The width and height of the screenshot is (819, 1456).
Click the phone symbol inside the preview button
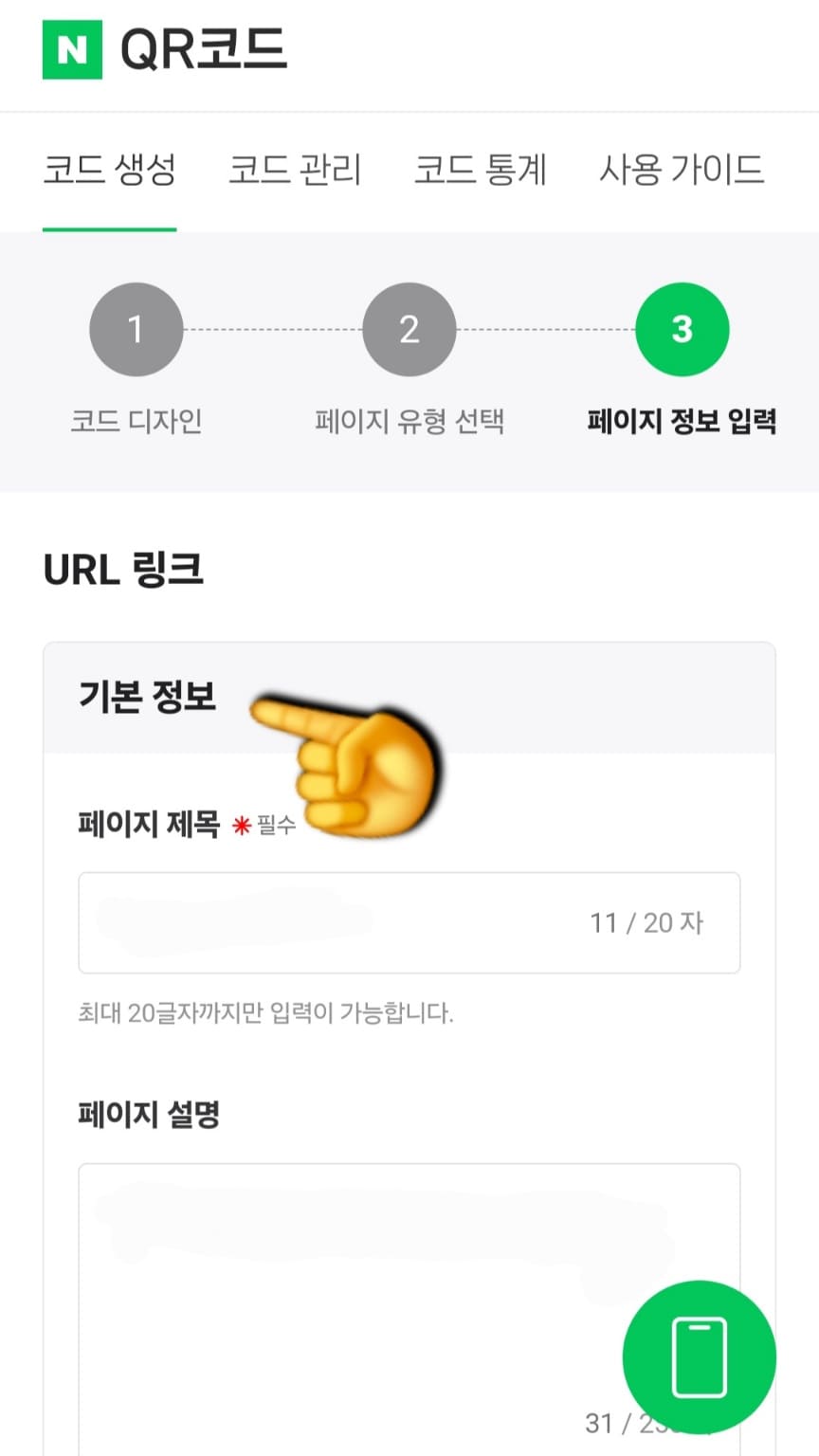(x=699, y=1356)
